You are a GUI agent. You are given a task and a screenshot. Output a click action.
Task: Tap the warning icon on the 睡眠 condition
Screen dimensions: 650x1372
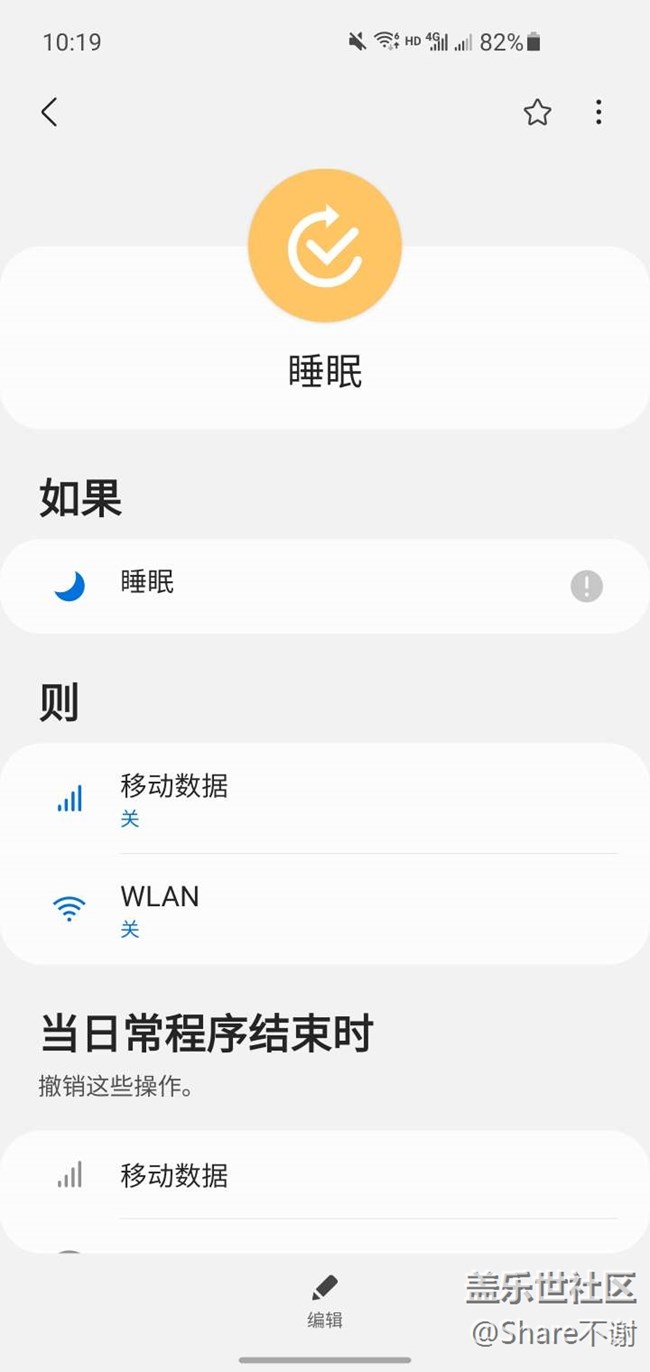[x=586, y=586]
